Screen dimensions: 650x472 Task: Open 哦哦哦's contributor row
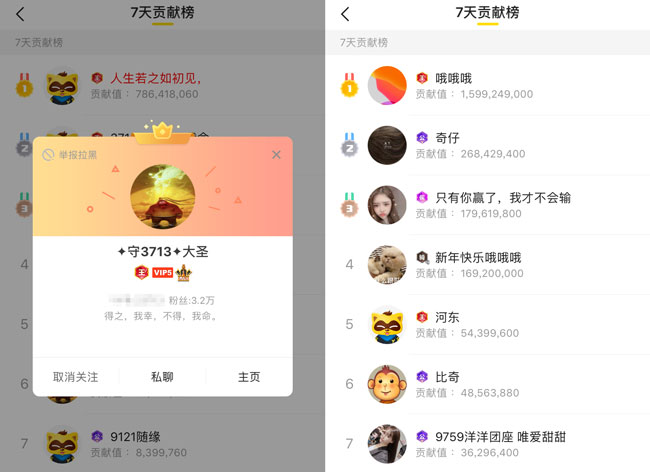pos(487,86)
